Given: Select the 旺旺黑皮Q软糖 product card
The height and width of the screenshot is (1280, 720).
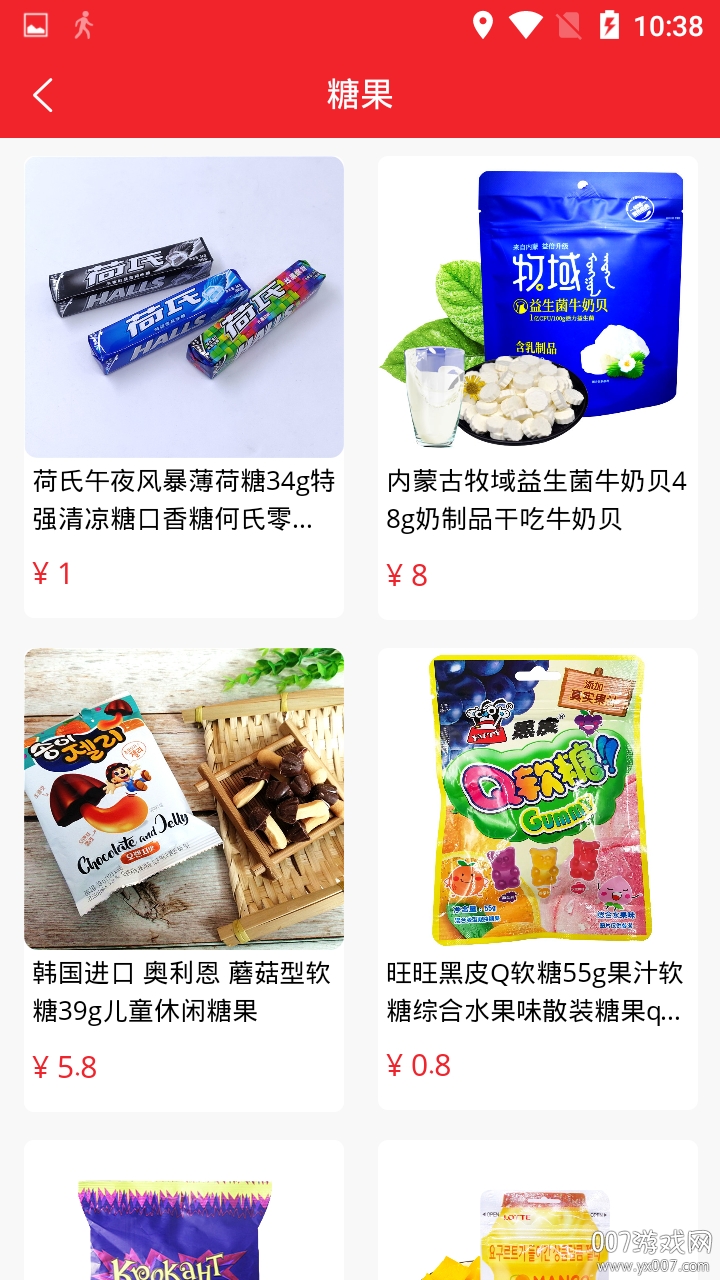Looking at the screenshot, I should 537,879.
